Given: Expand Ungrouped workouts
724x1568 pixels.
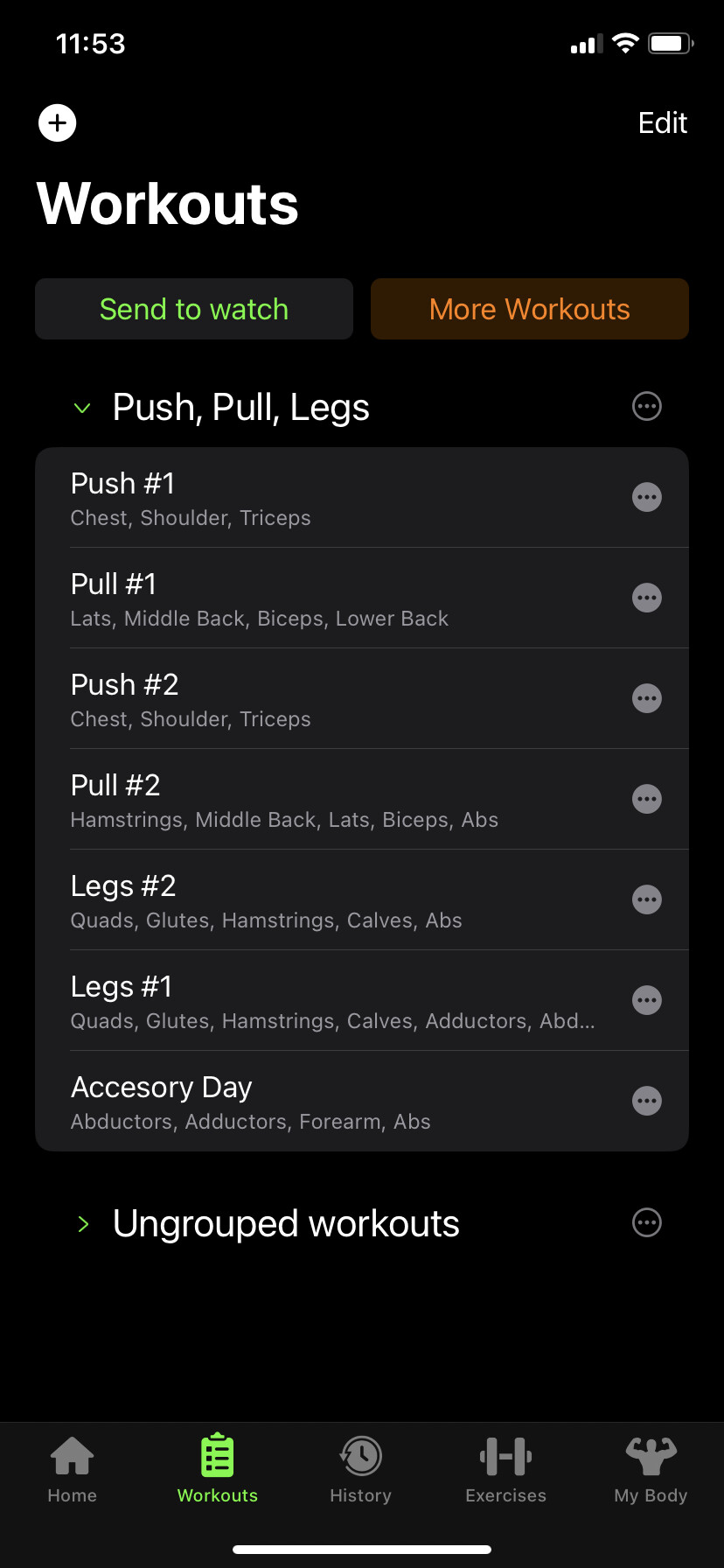Looking at the screenshot, I should (83, 1224).
